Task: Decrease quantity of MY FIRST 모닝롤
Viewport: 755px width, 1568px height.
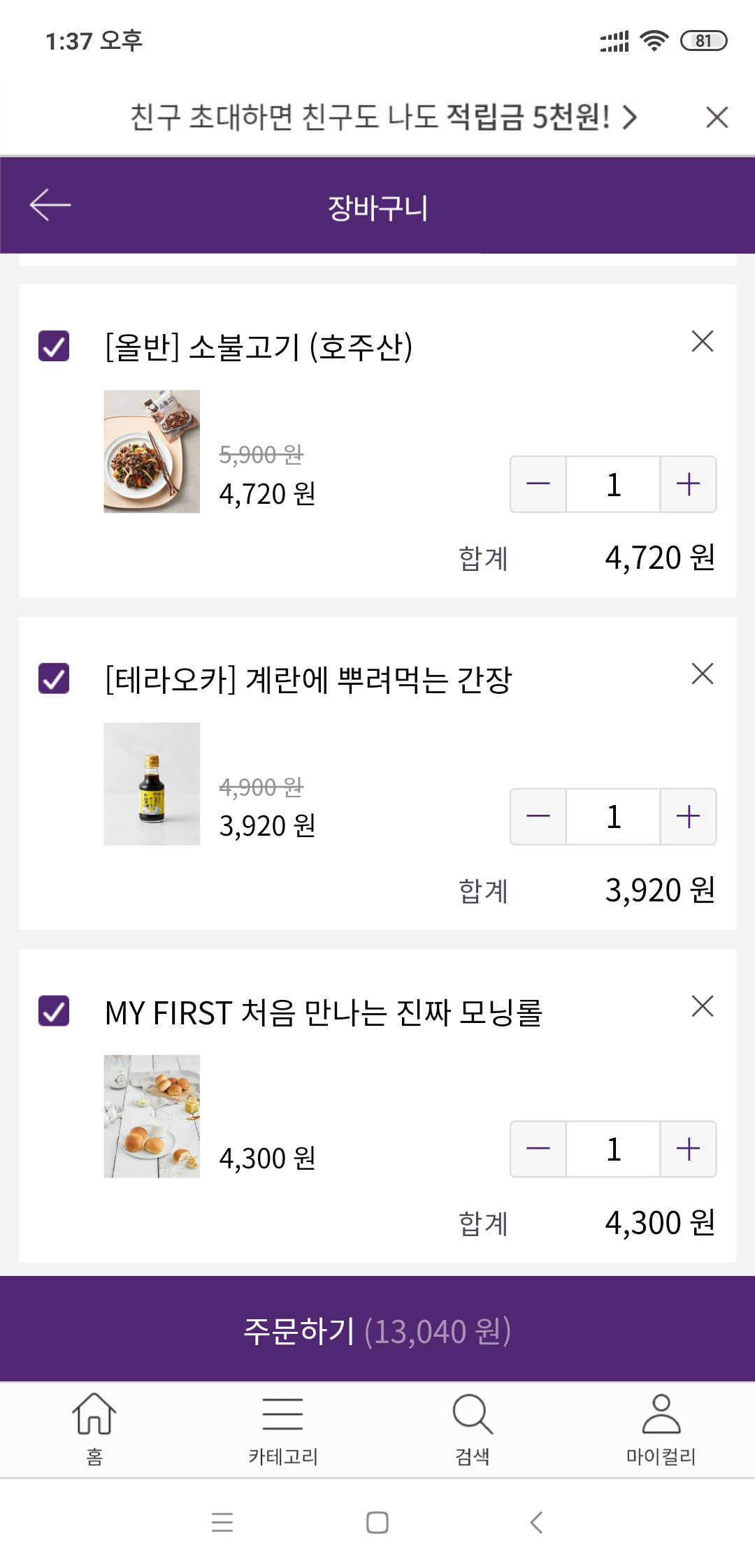Action: coord(538,1149)
